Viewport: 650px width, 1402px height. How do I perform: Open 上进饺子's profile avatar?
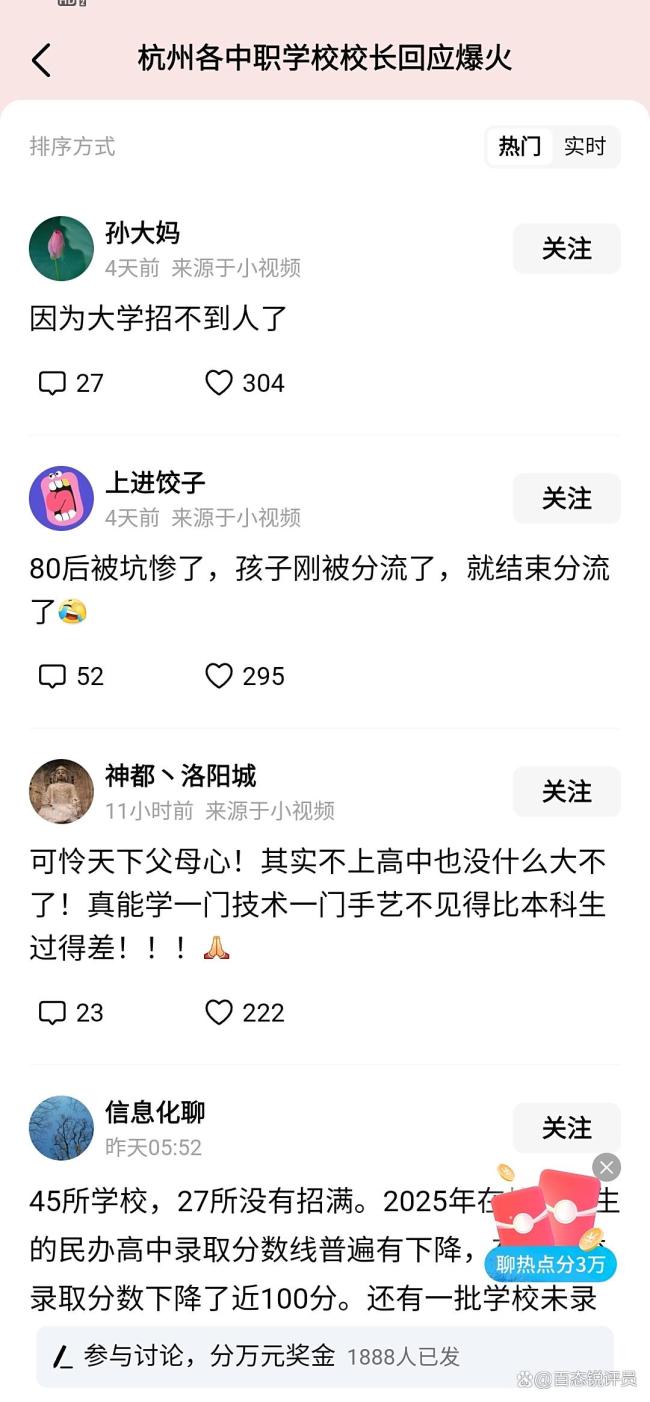point(61,498)
